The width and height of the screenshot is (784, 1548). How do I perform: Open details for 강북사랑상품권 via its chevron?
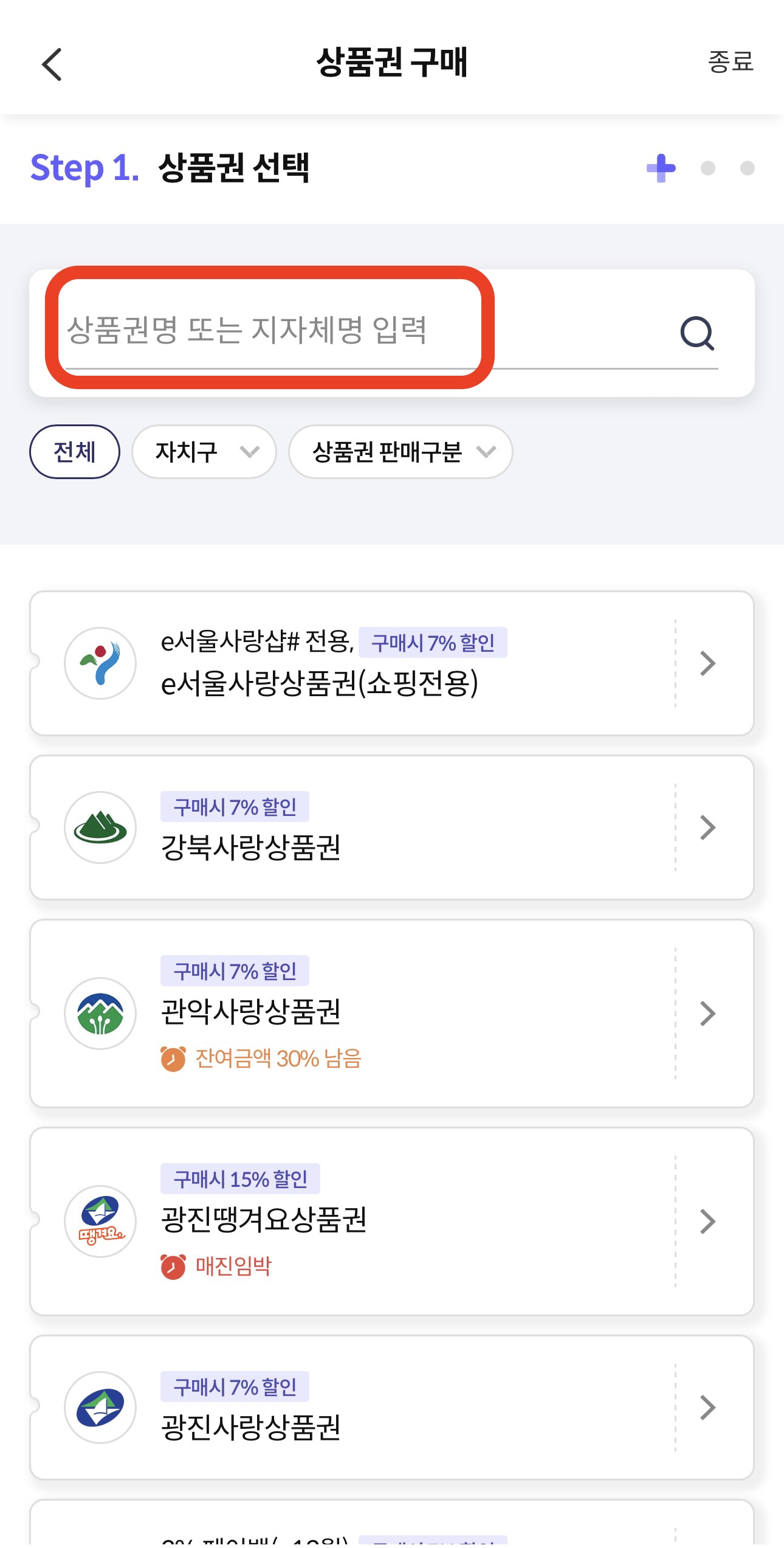click(x=707, y=828)
